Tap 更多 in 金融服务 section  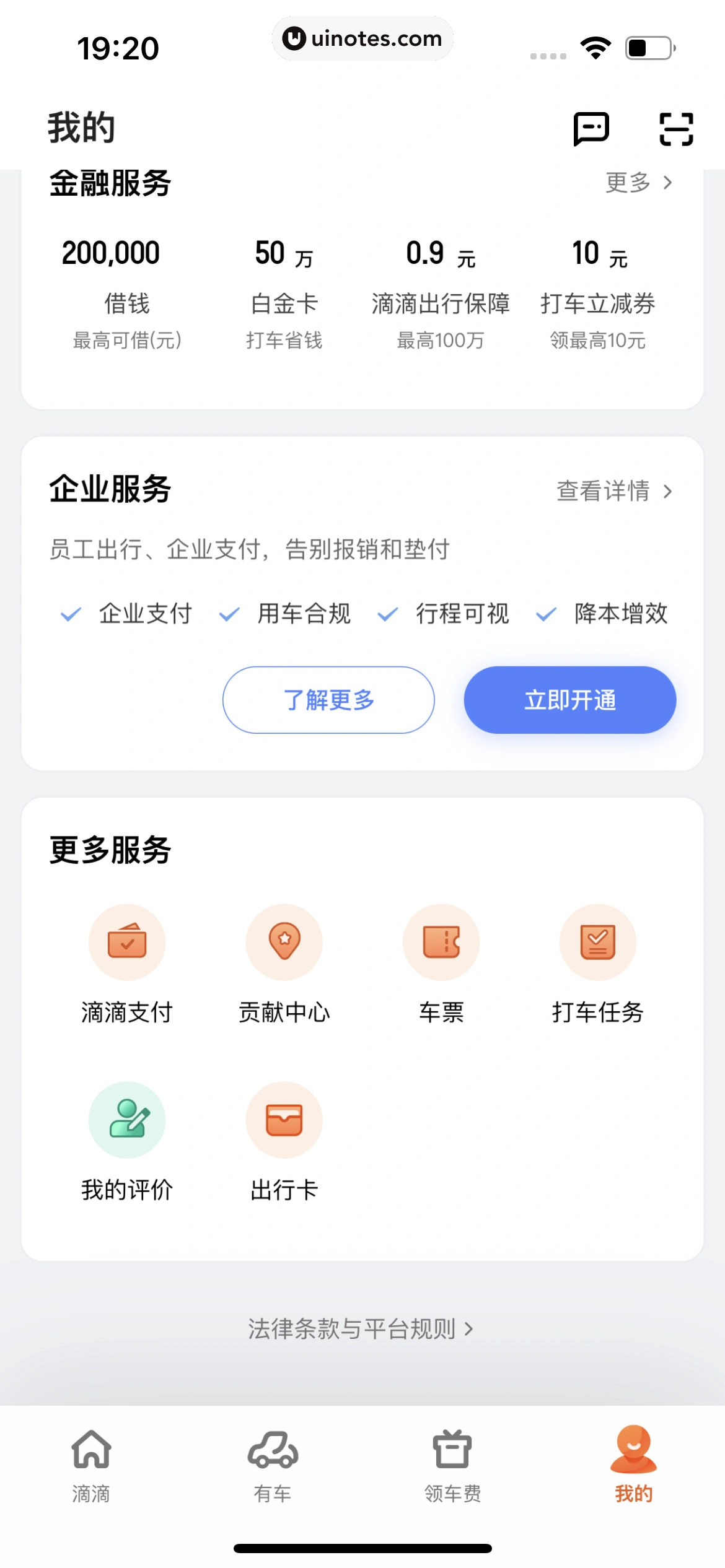coord(638,183)
